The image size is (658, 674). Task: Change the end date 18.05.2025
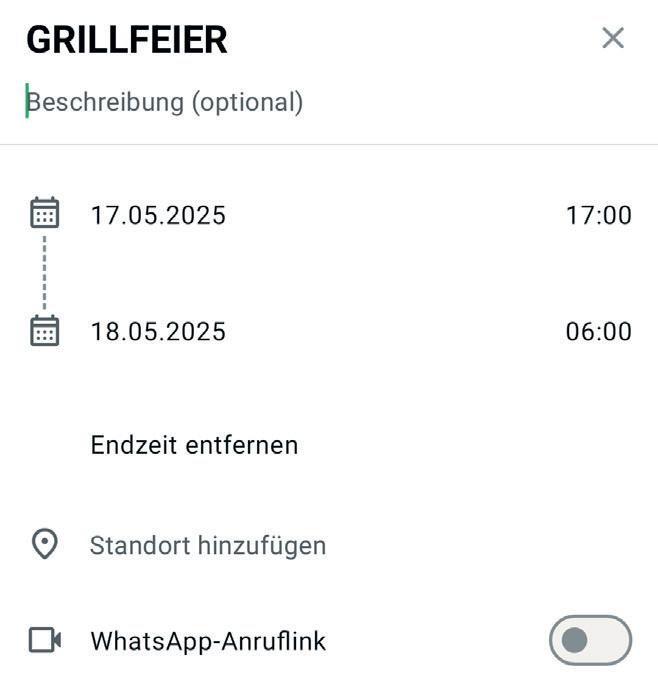pyautogui.click(x=158, y=331)
